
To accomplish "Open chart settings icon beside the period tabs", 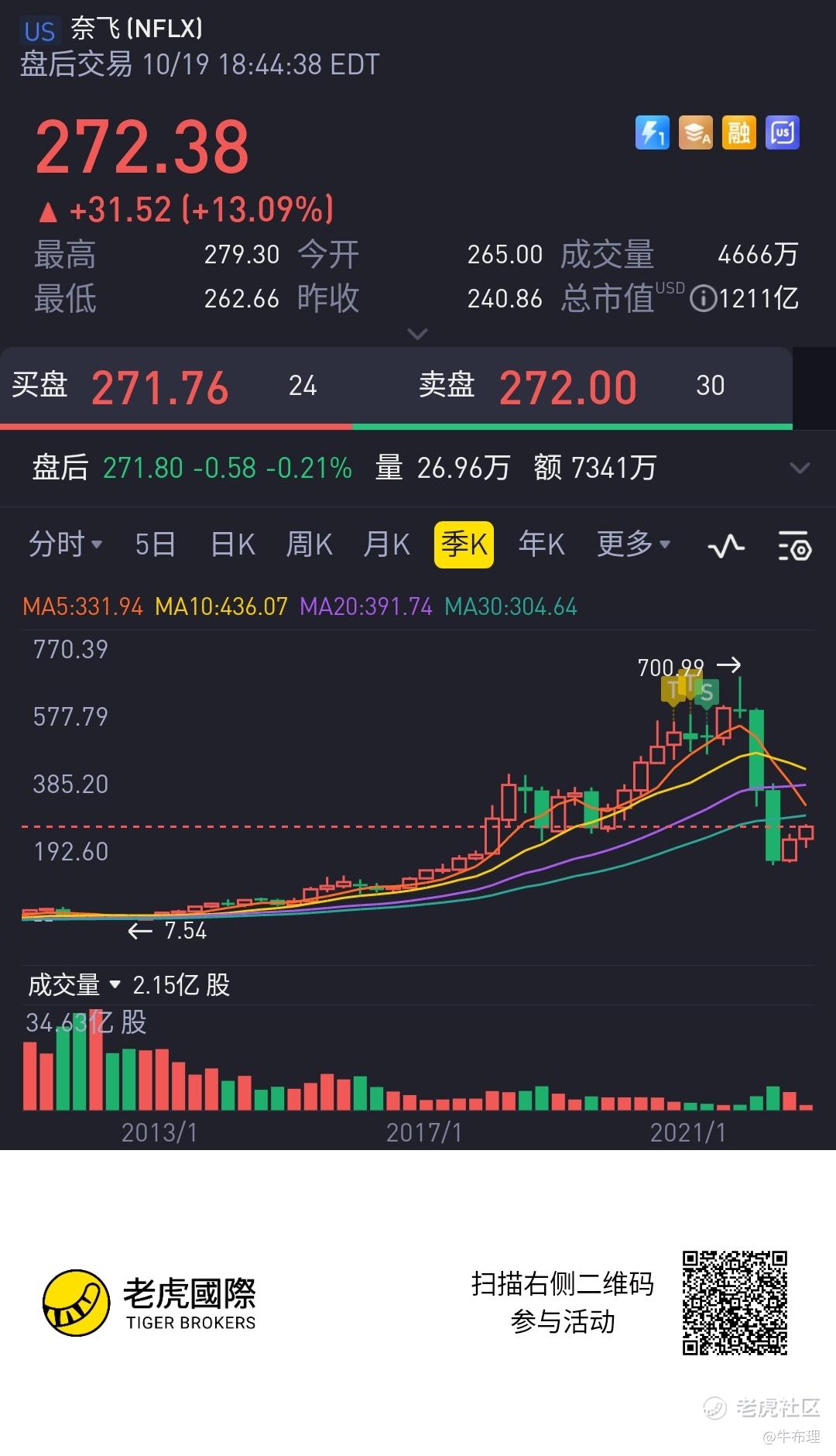I will (x=794, y=547).
